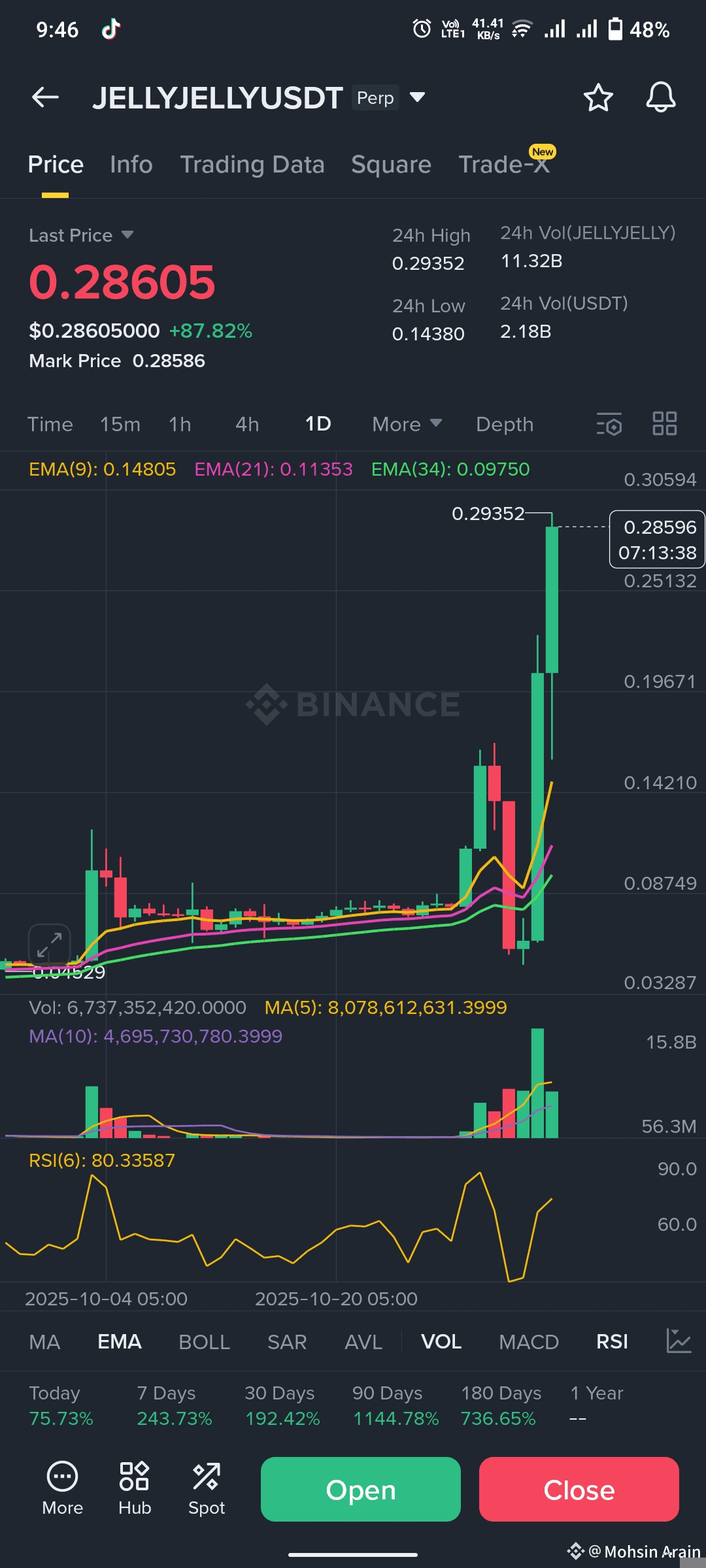Open chart settings icon

609,425
